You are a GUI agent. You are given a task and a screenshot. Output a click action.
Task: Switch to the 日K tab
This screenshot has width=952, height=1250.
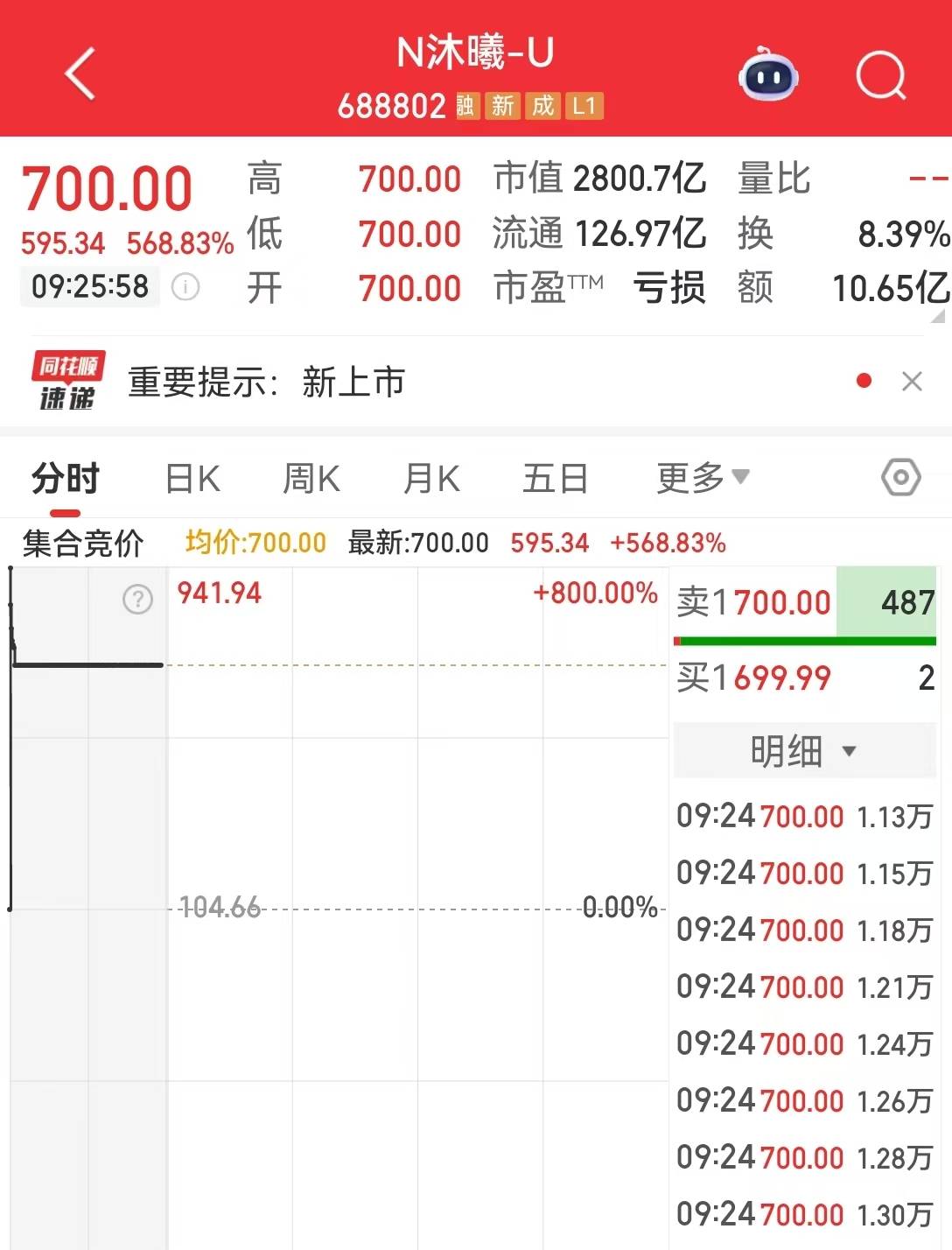[x=192, y=479]
